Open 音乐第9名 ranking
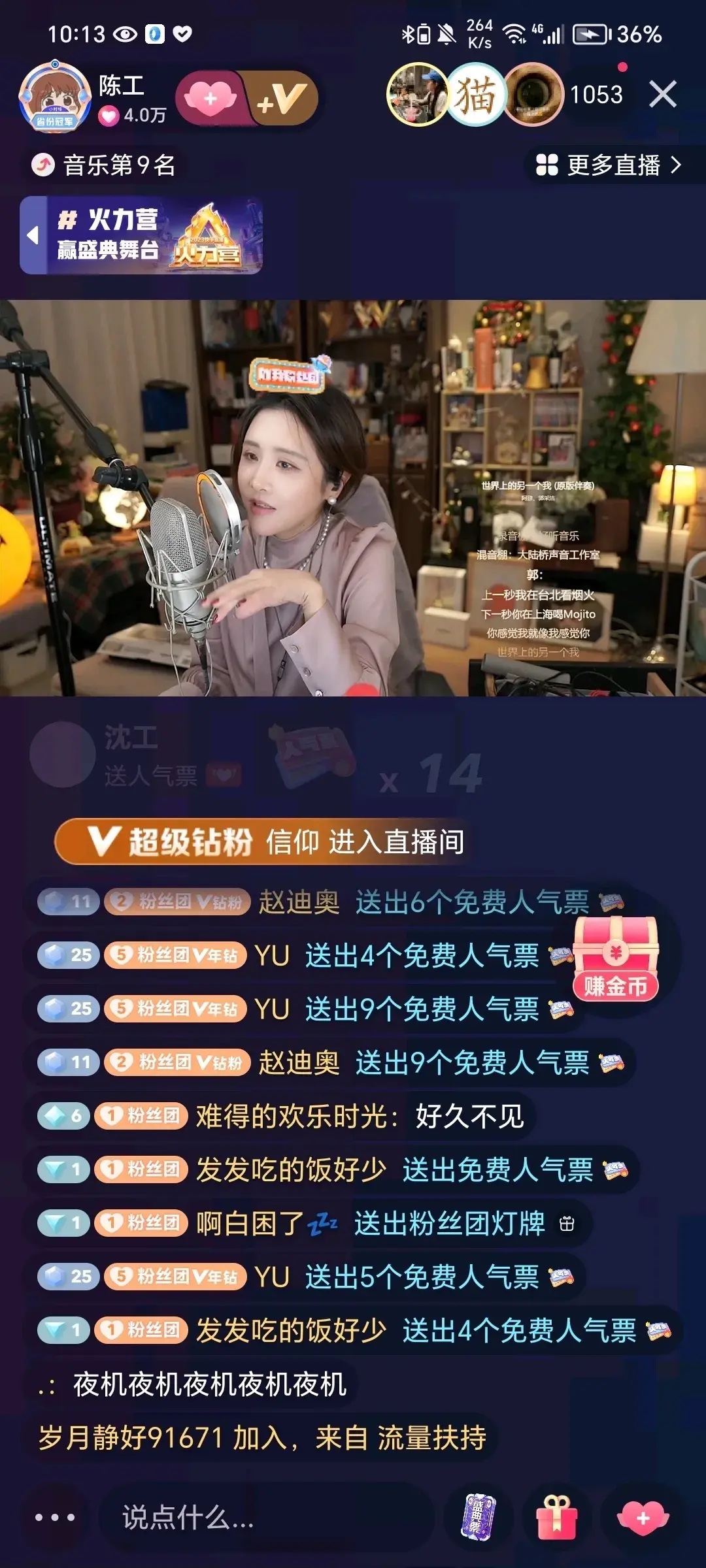 105,165
